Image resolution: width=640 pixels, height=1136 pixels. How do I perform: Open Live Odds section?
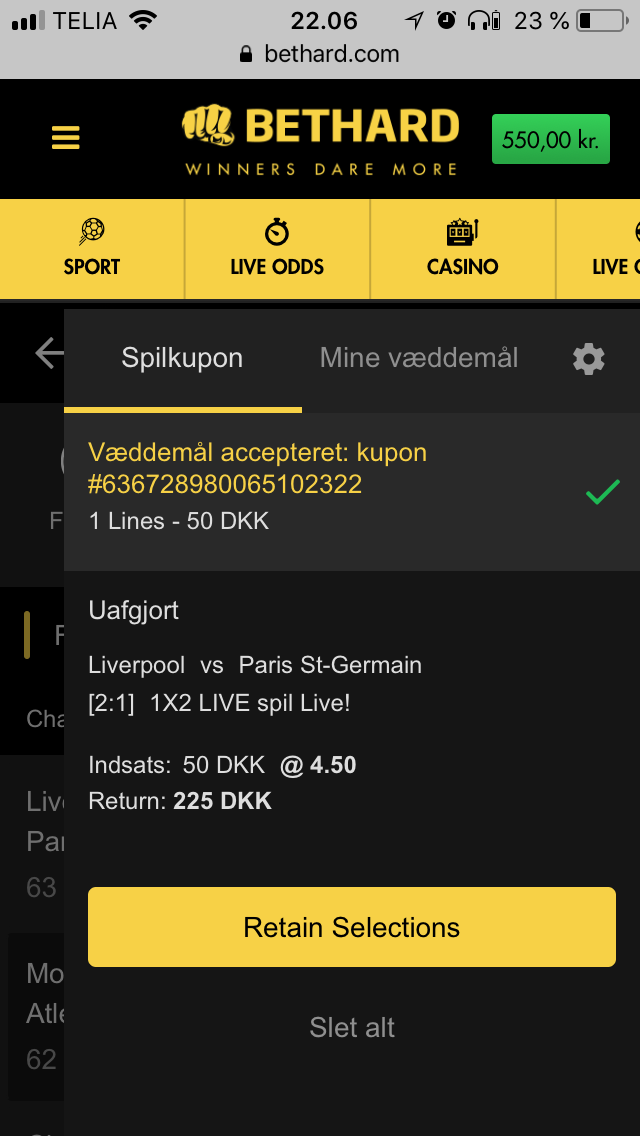(277, 249)
